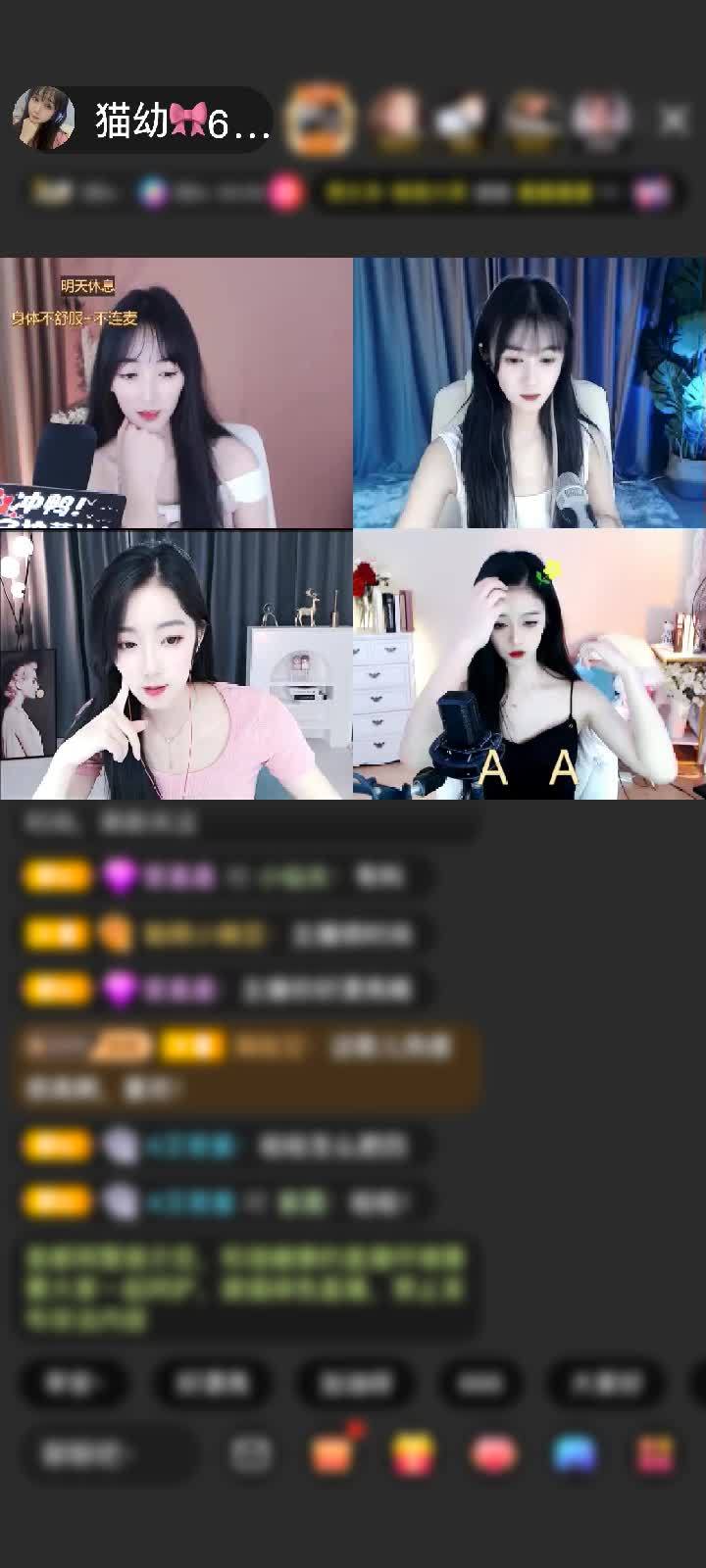Open the bottom-right video feed with microphone
Screen dimensions: 706x1568
529,664
